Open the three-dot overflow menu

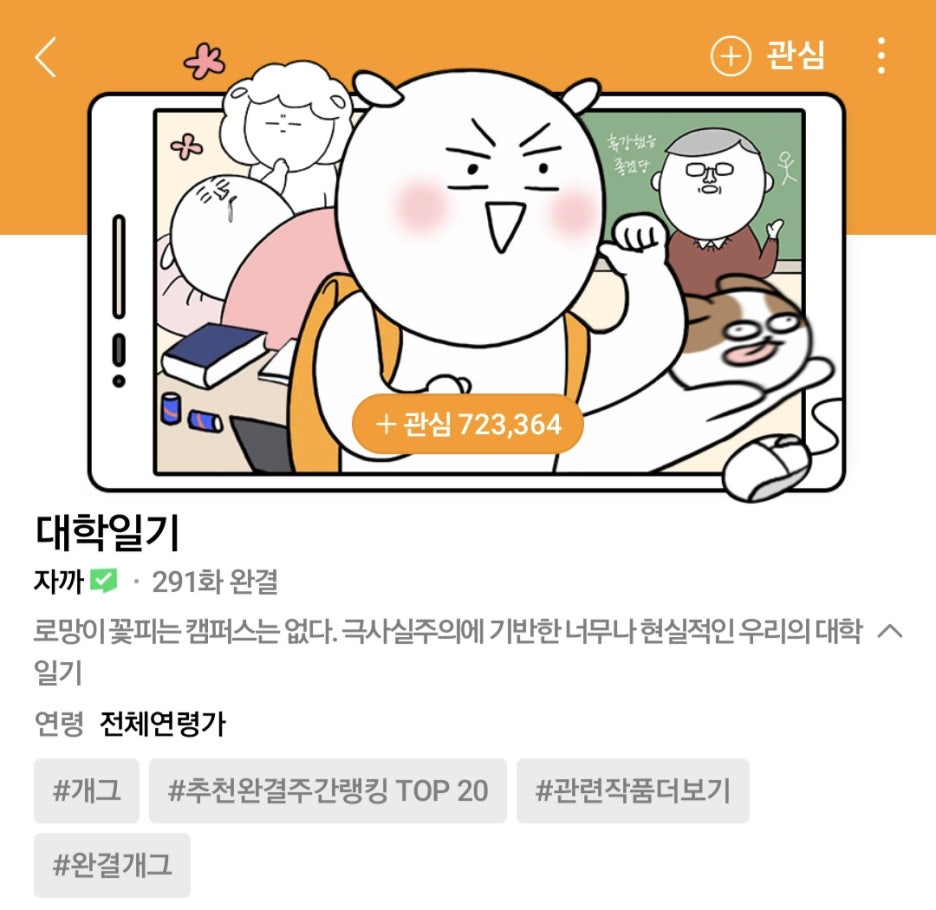pos(880,56)
